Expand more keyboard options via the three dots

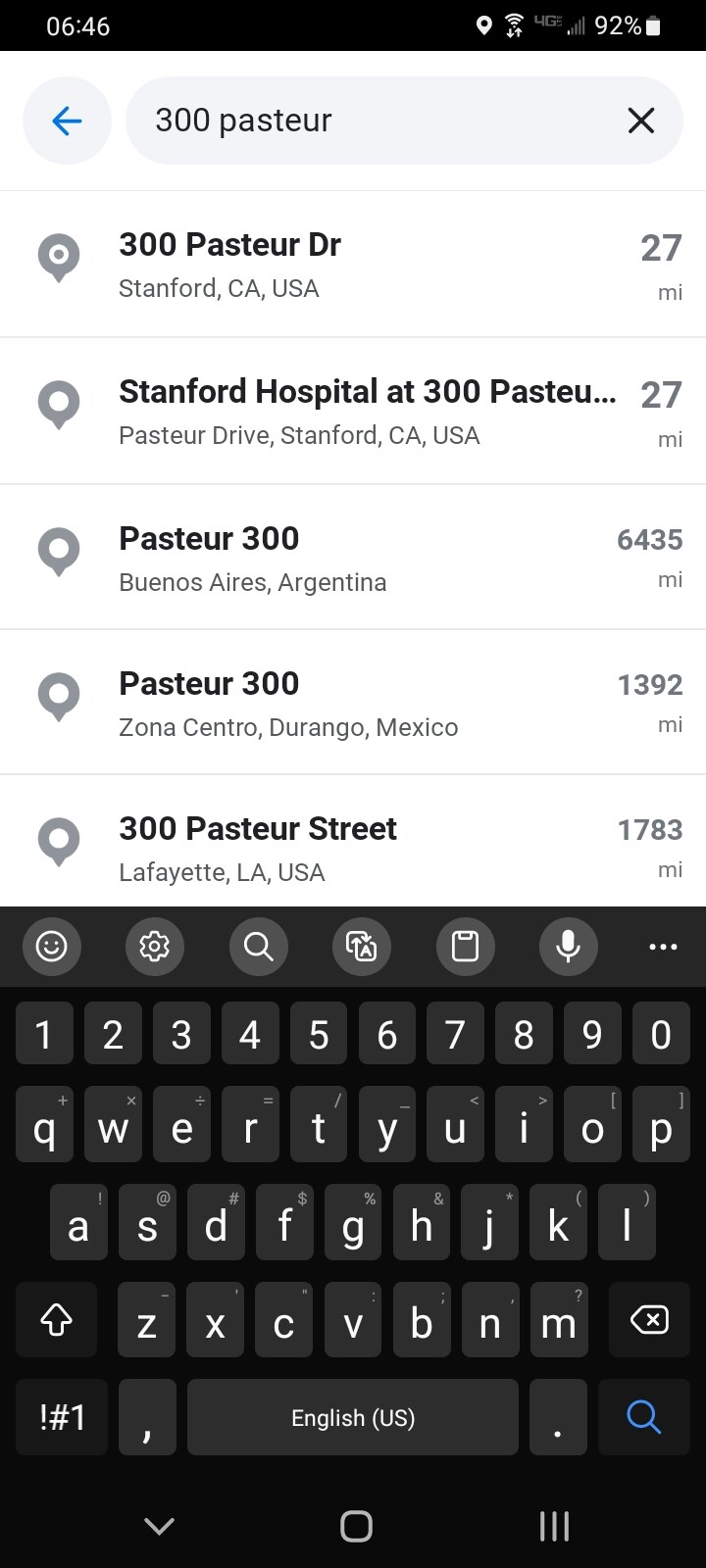pos(663,947)
